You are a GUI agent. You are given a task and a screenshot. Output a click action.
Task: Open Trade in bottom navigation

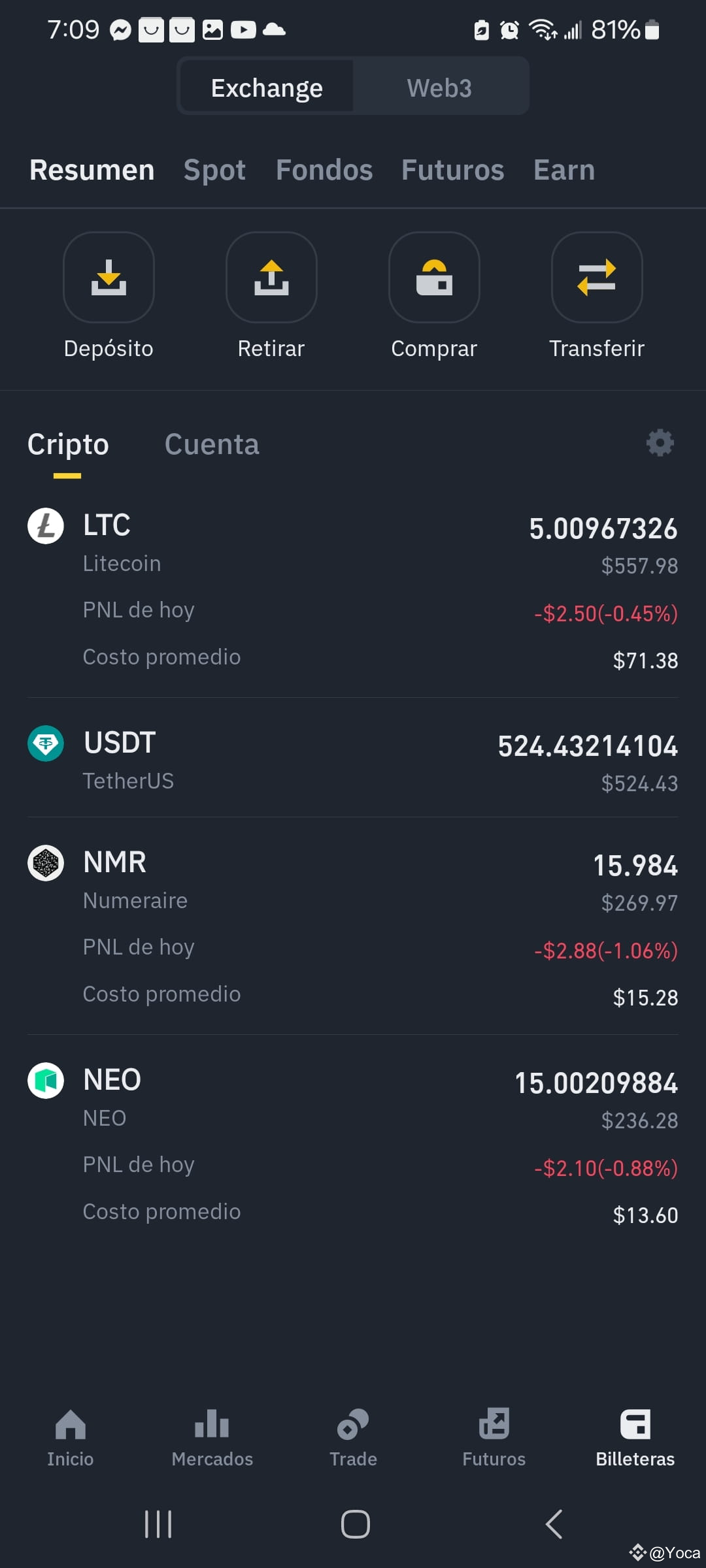tap(353, 1438)
